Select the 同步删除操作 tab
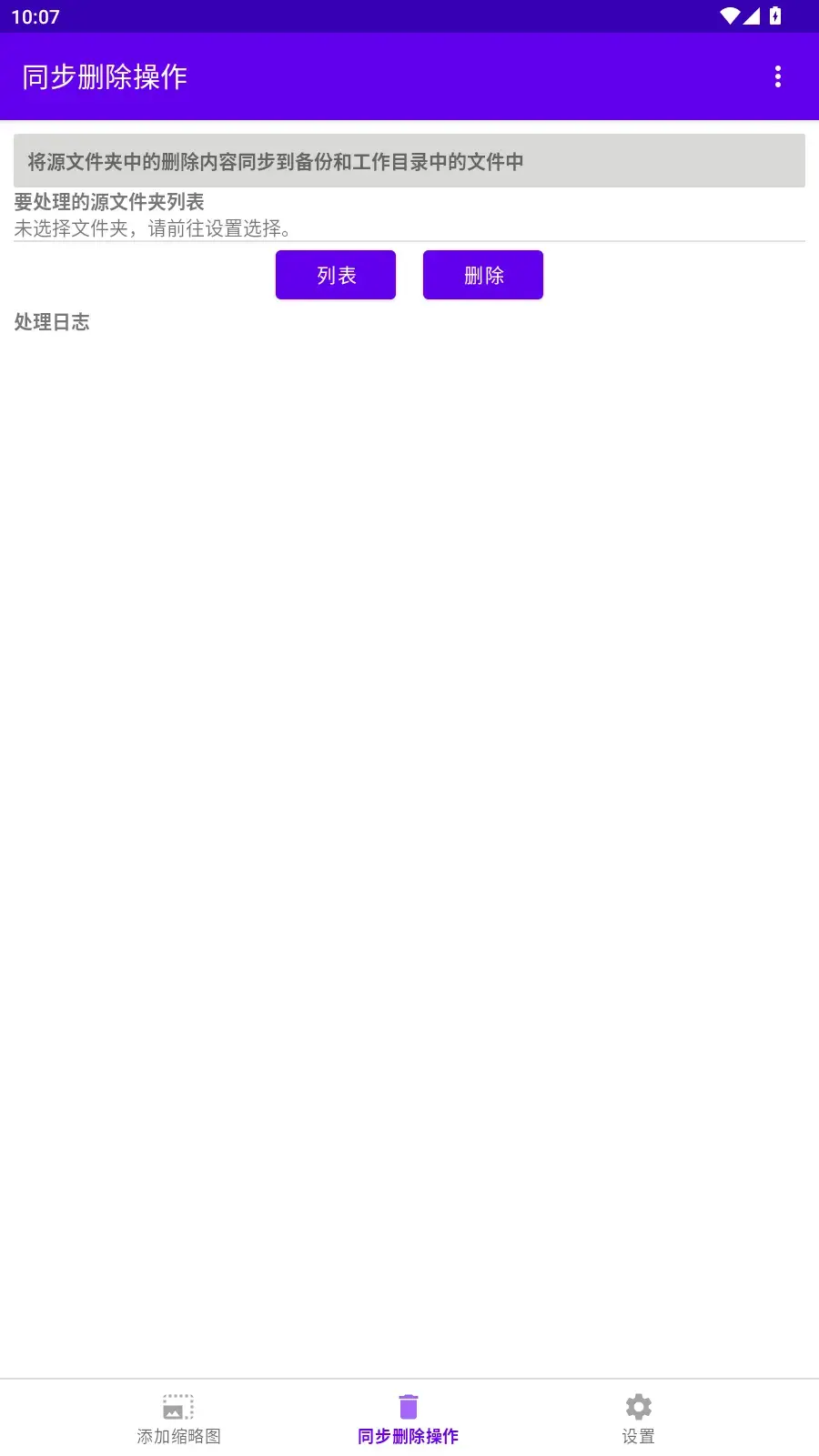The width and height of the screenshot is (819, 1456). pyautogui.click(x=409, y=1419)
